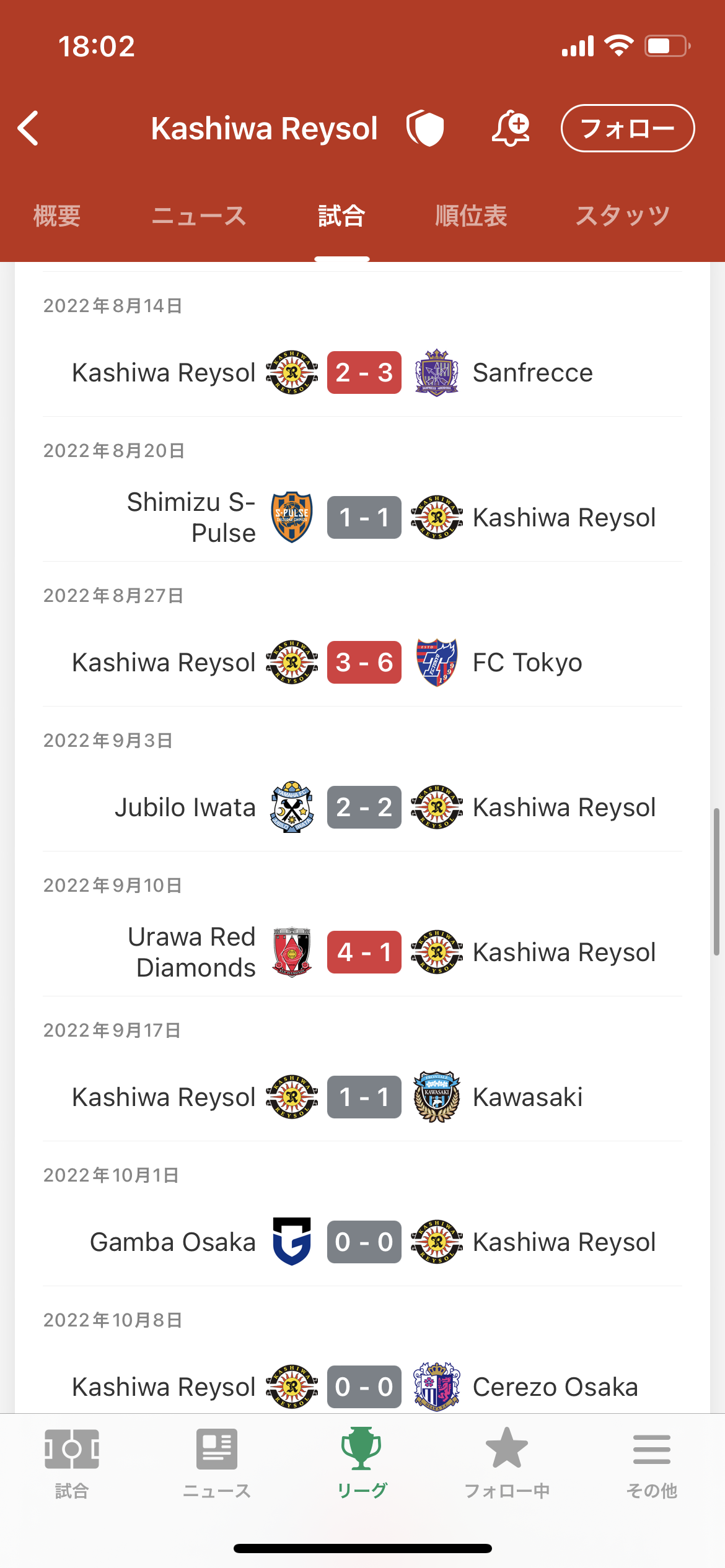
Task: Switch to the 概要 overview tab
Action: pos(56,216)
